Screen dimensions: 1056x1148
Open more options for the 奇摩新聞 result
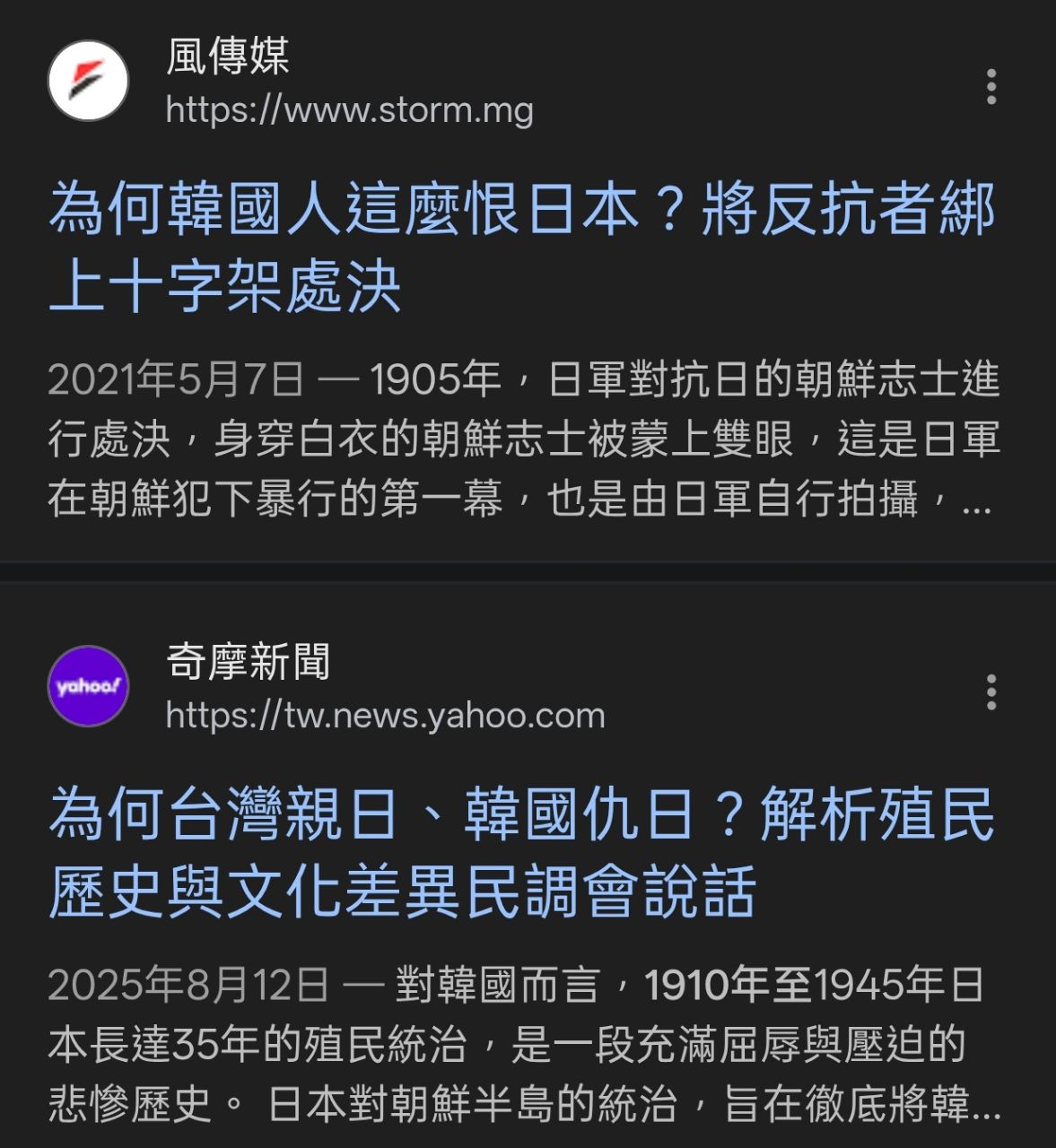(x=991, y=692)
